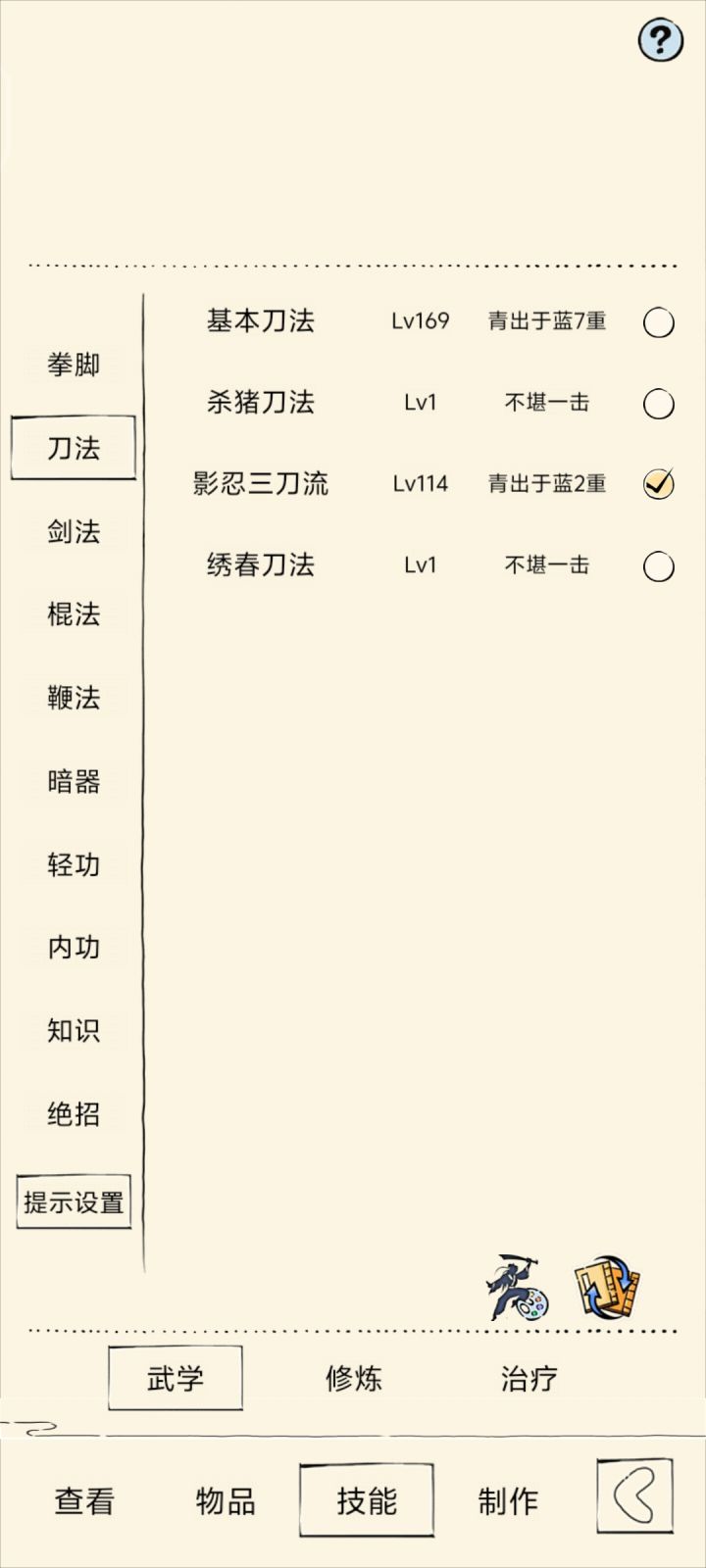
Task: Open the 制作 section
Action: [509, 1500]
